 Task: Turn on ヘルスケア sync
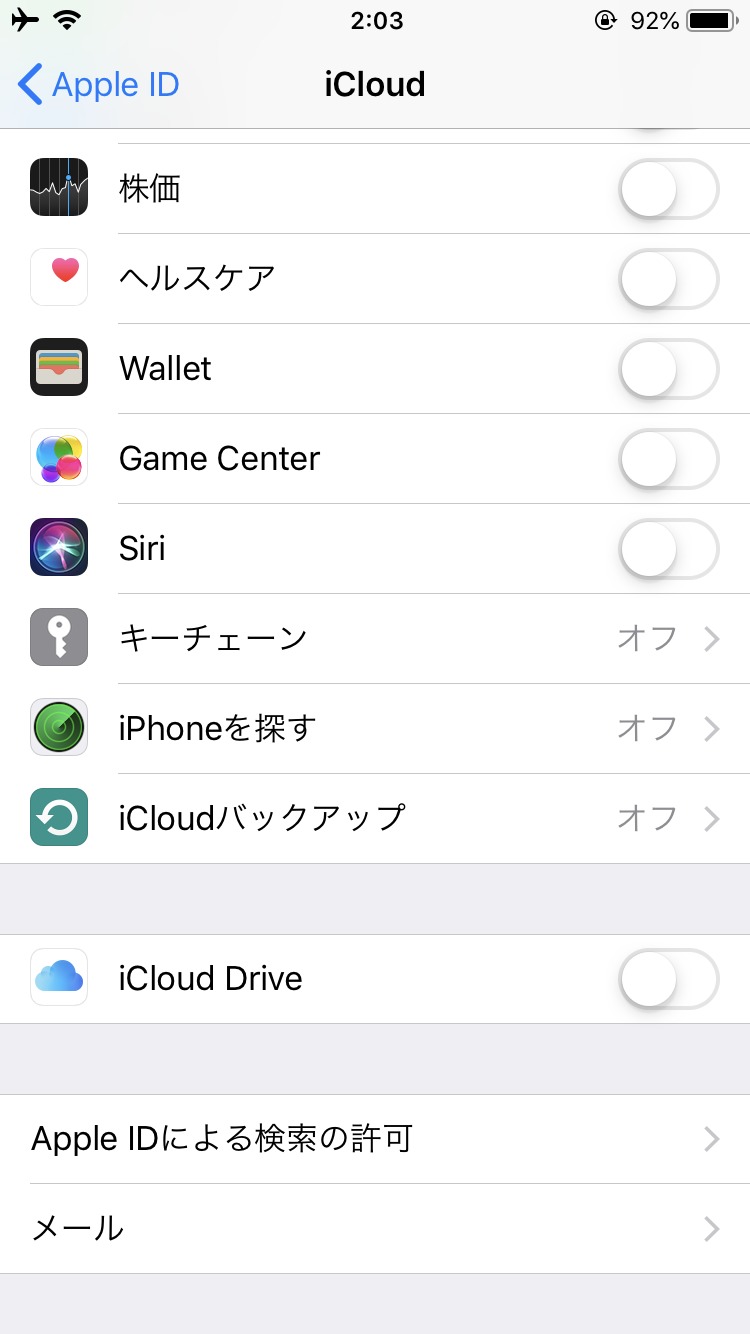668,279
